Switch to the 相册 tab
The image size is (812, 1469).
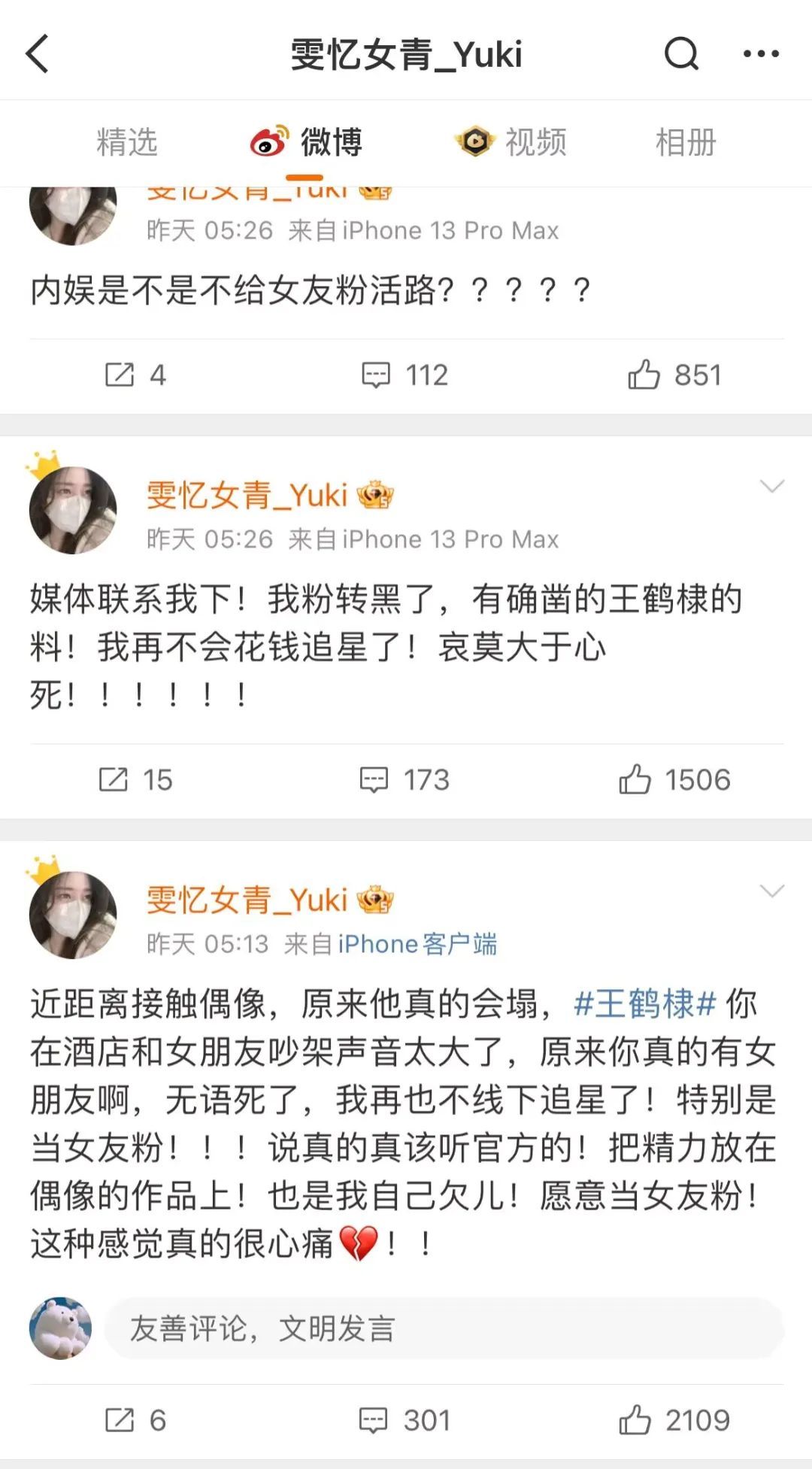pyautogui.click(x=685, y=142)
